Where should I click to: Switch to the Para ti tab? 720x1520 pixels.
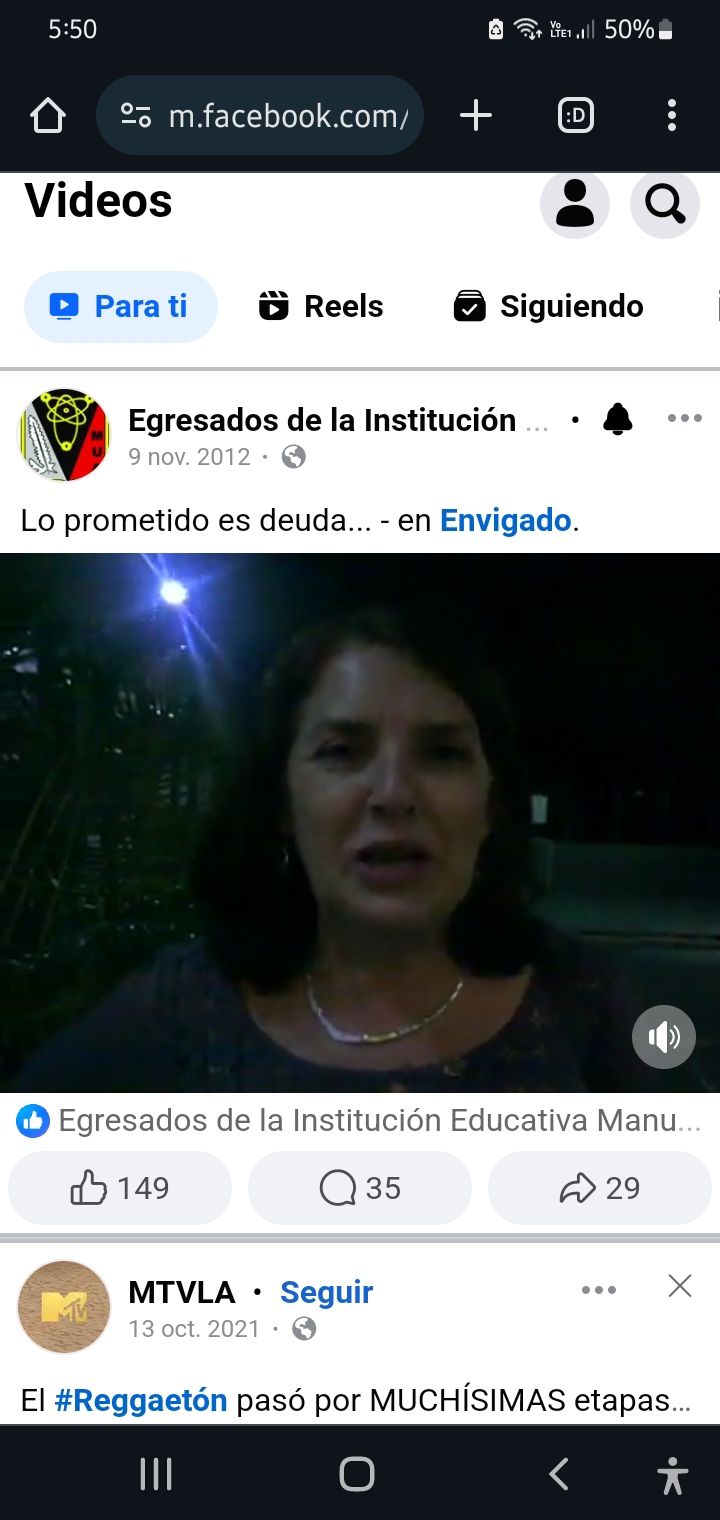coord(121,306)
